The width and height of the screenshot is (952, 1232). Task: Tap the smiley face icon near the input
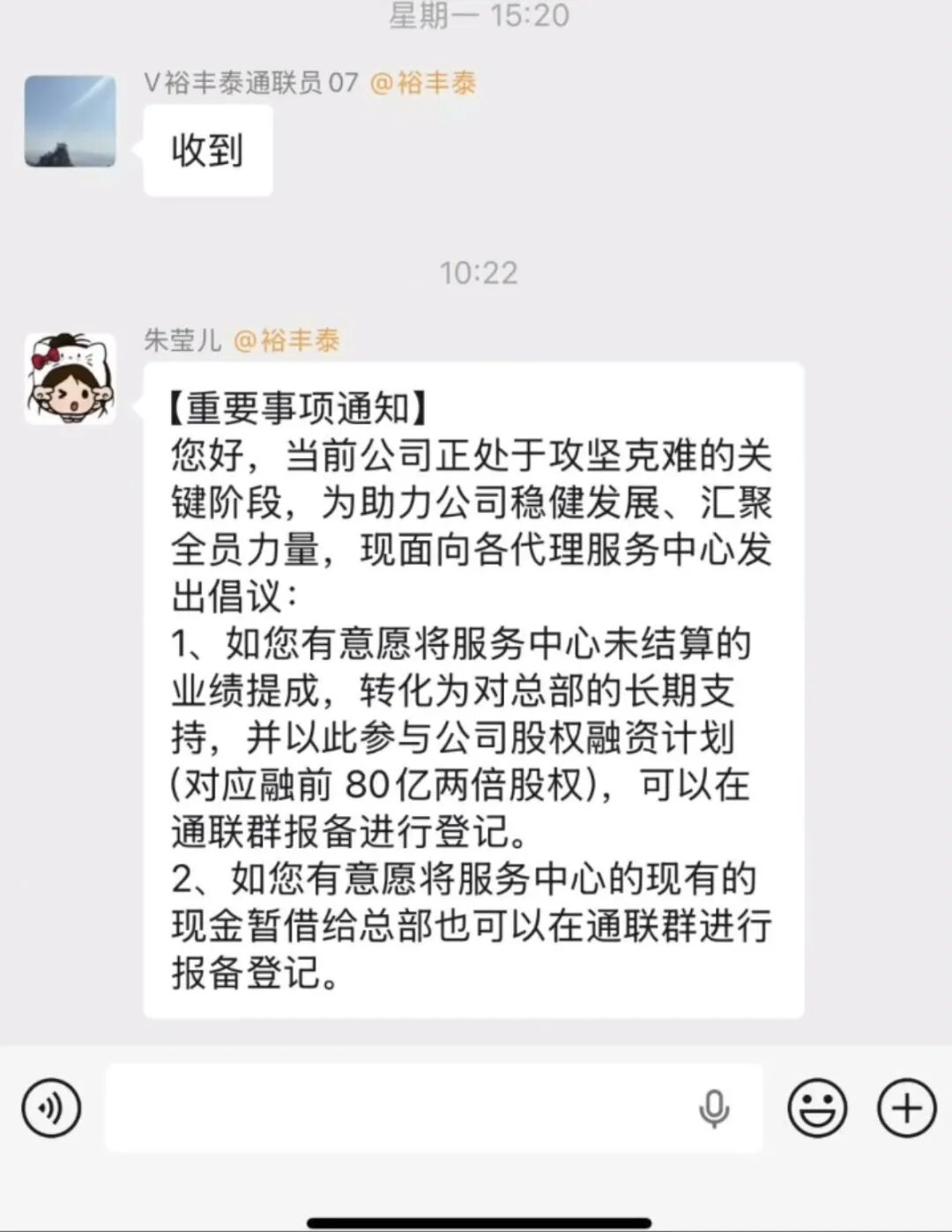point(816,1108)
